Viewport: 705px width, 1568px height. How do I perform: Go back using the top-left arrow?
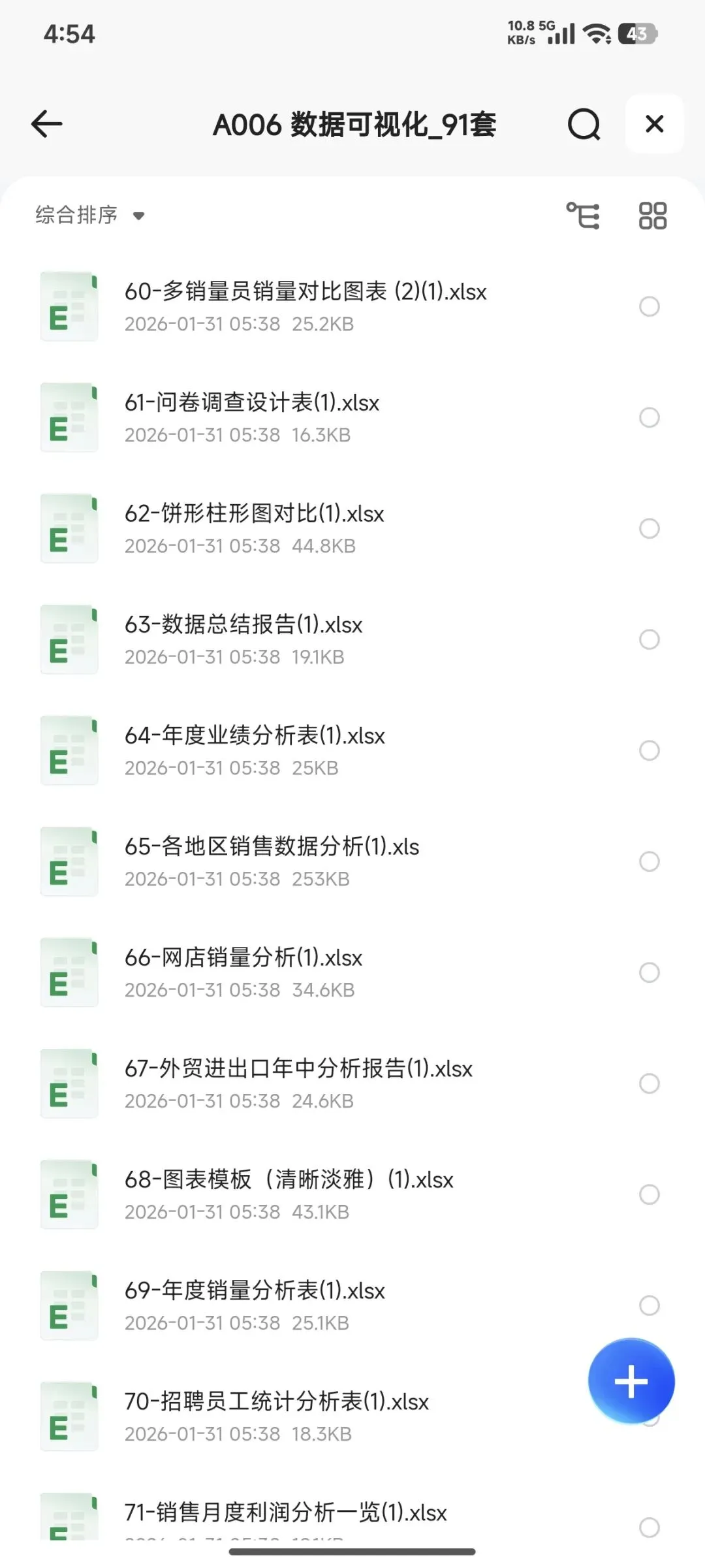pyautogui.click(x=47, y=124)
